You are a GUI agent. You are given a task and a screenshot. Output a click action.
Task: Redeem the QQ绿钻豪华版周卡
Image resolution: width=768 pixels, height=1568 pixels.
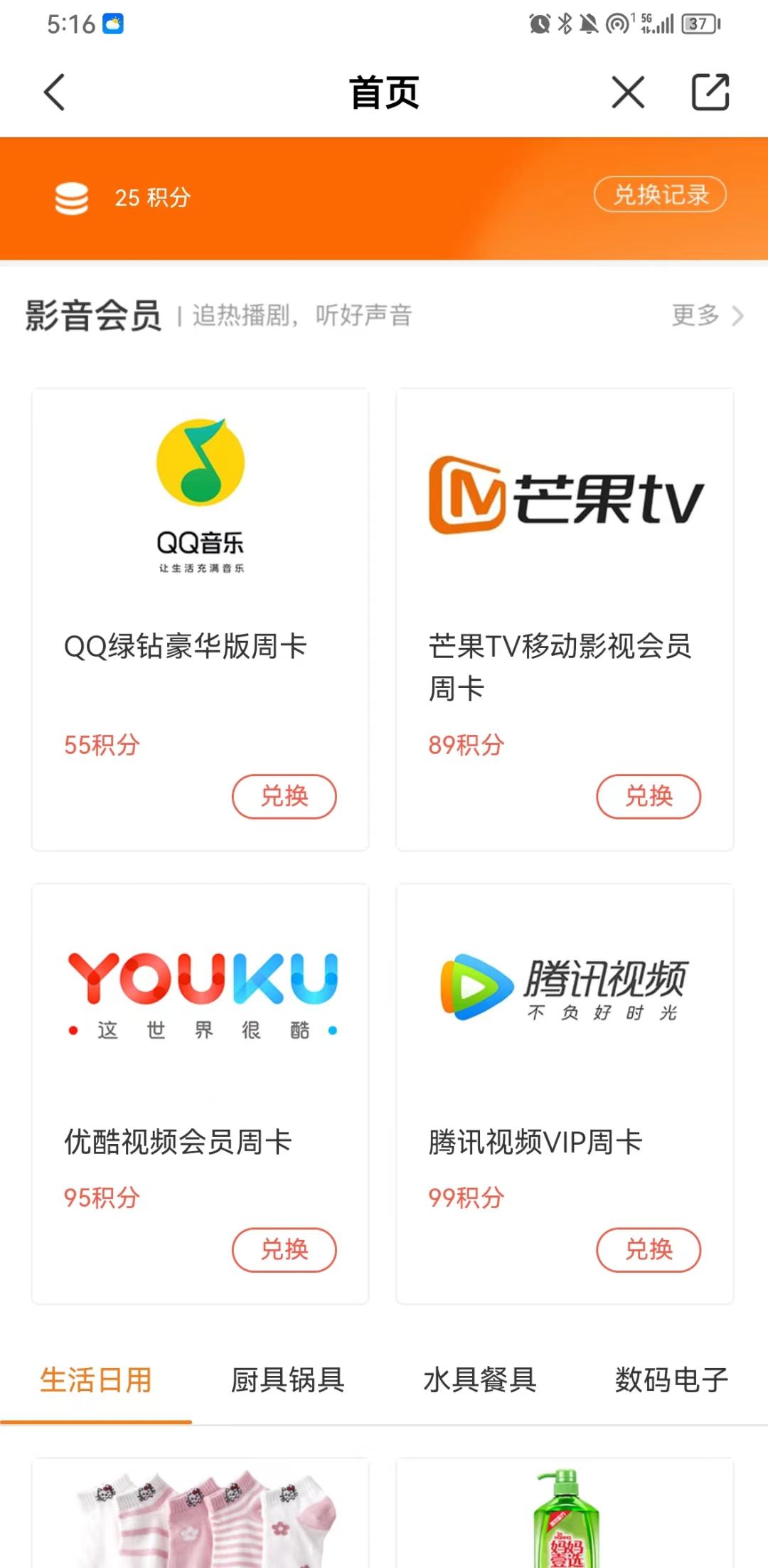[284, 796]
